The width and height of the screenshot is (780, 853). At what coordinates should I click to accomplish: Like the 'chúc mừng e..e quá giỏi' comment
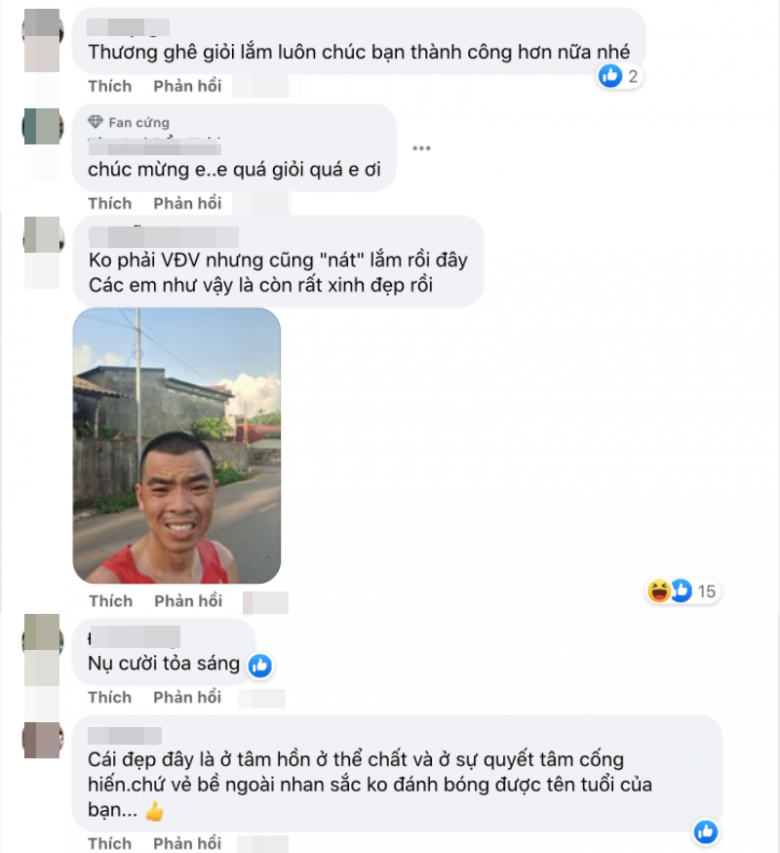109,203
